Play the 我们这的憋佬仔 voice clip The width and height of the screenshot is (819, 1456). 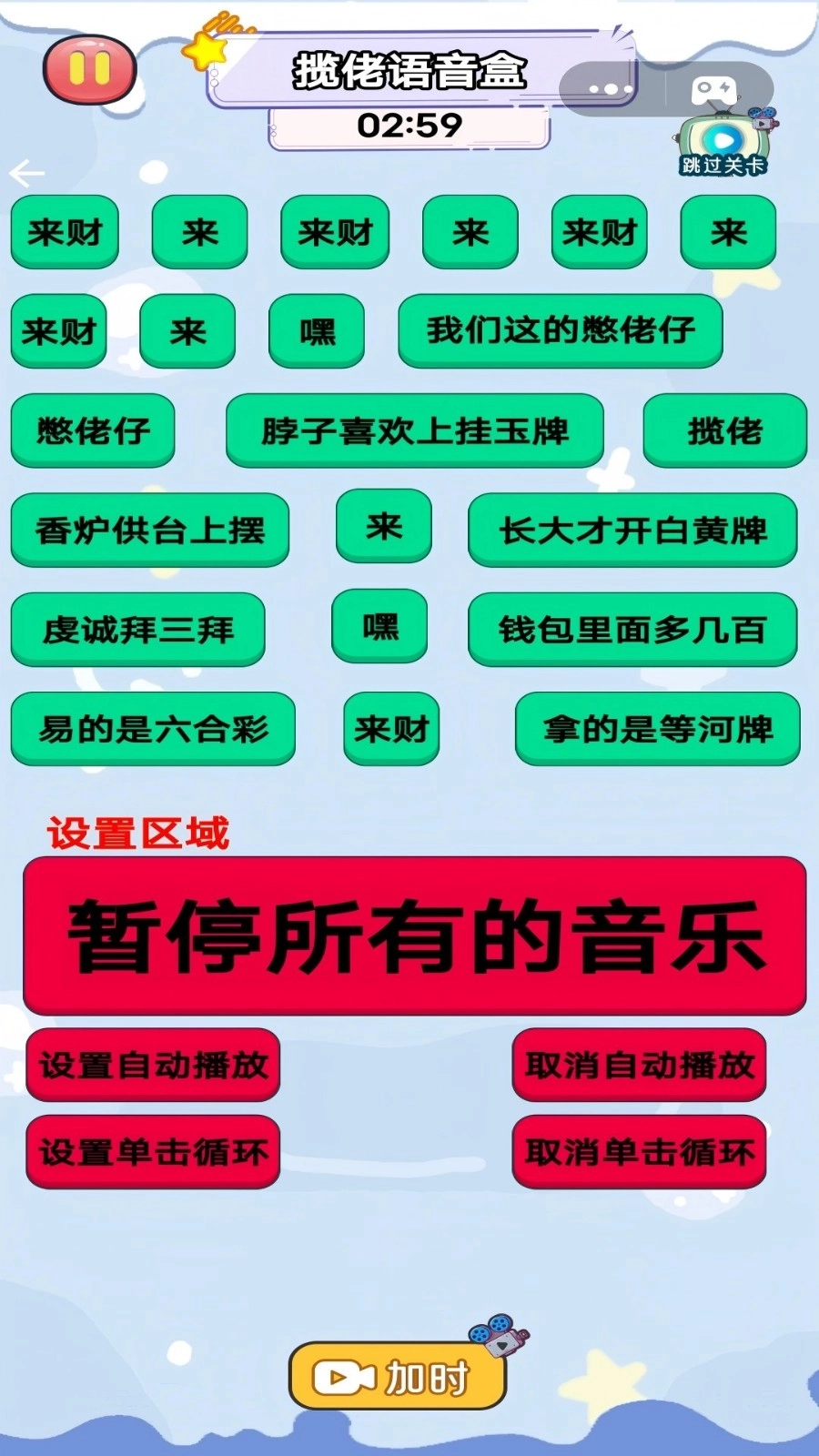(x=560, y=330)
